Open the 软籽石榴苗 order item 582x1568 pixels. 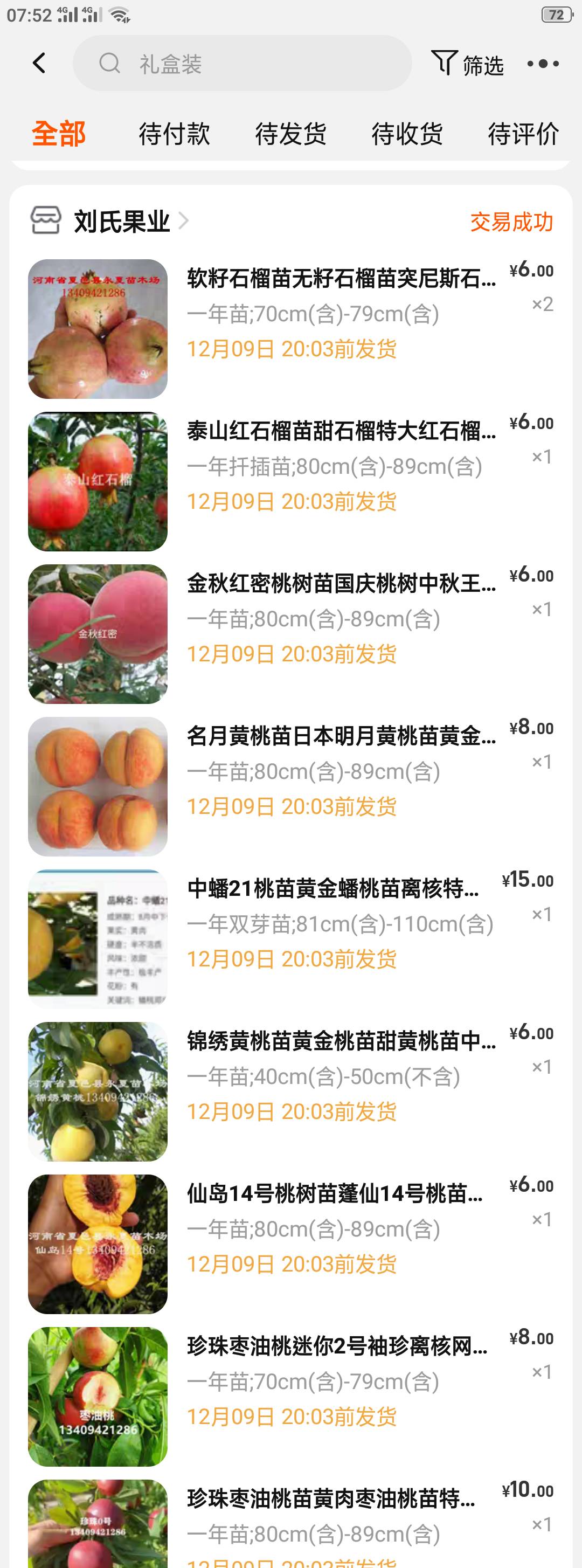[x=341, y=278]
